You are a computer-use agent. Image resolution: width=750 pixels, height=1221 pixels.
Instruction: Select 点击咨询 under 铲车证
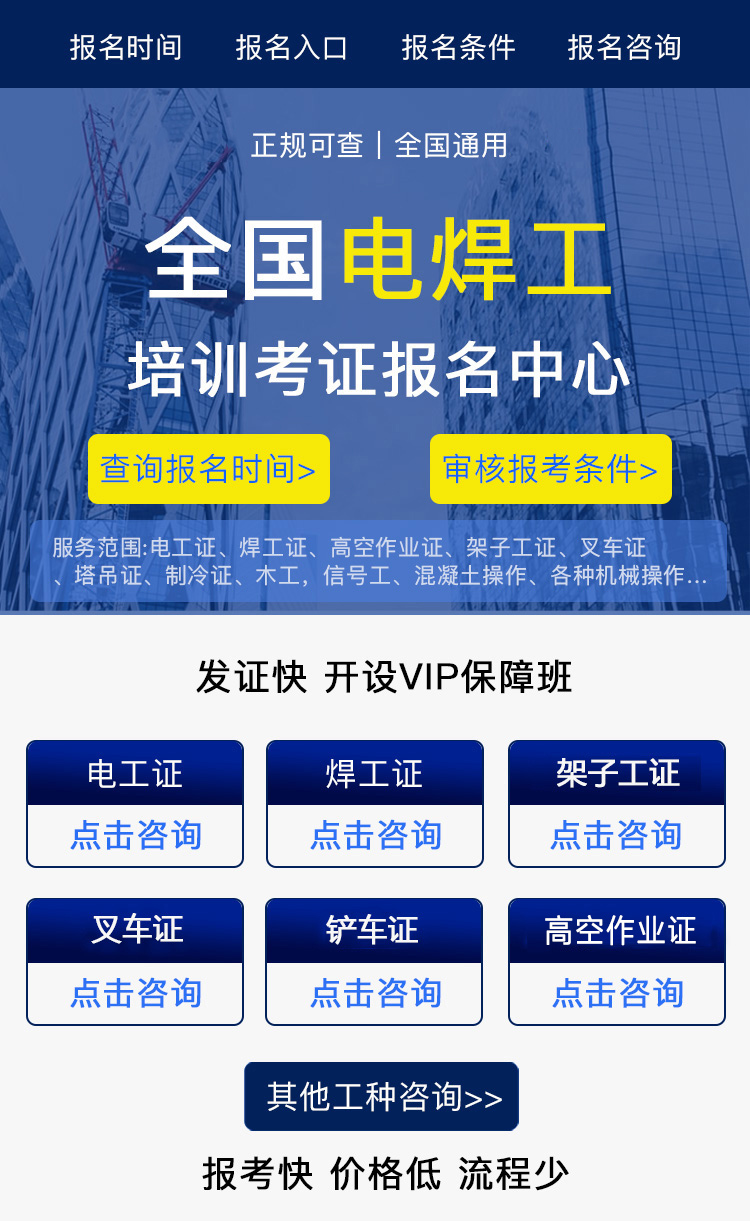click(375, 993)
